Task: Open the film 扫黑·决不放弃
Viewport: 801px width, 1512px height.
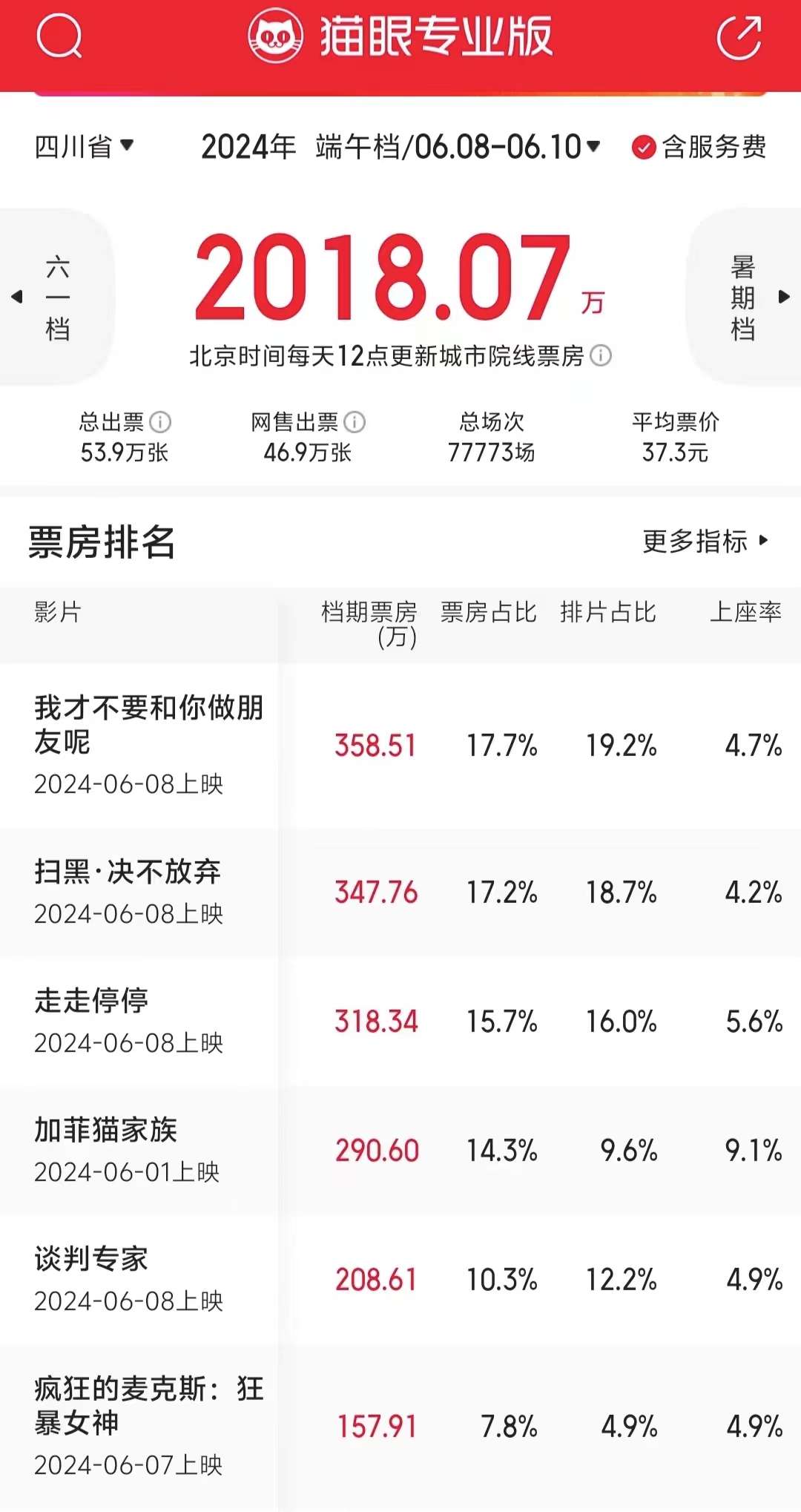Action: click(400, 892)
